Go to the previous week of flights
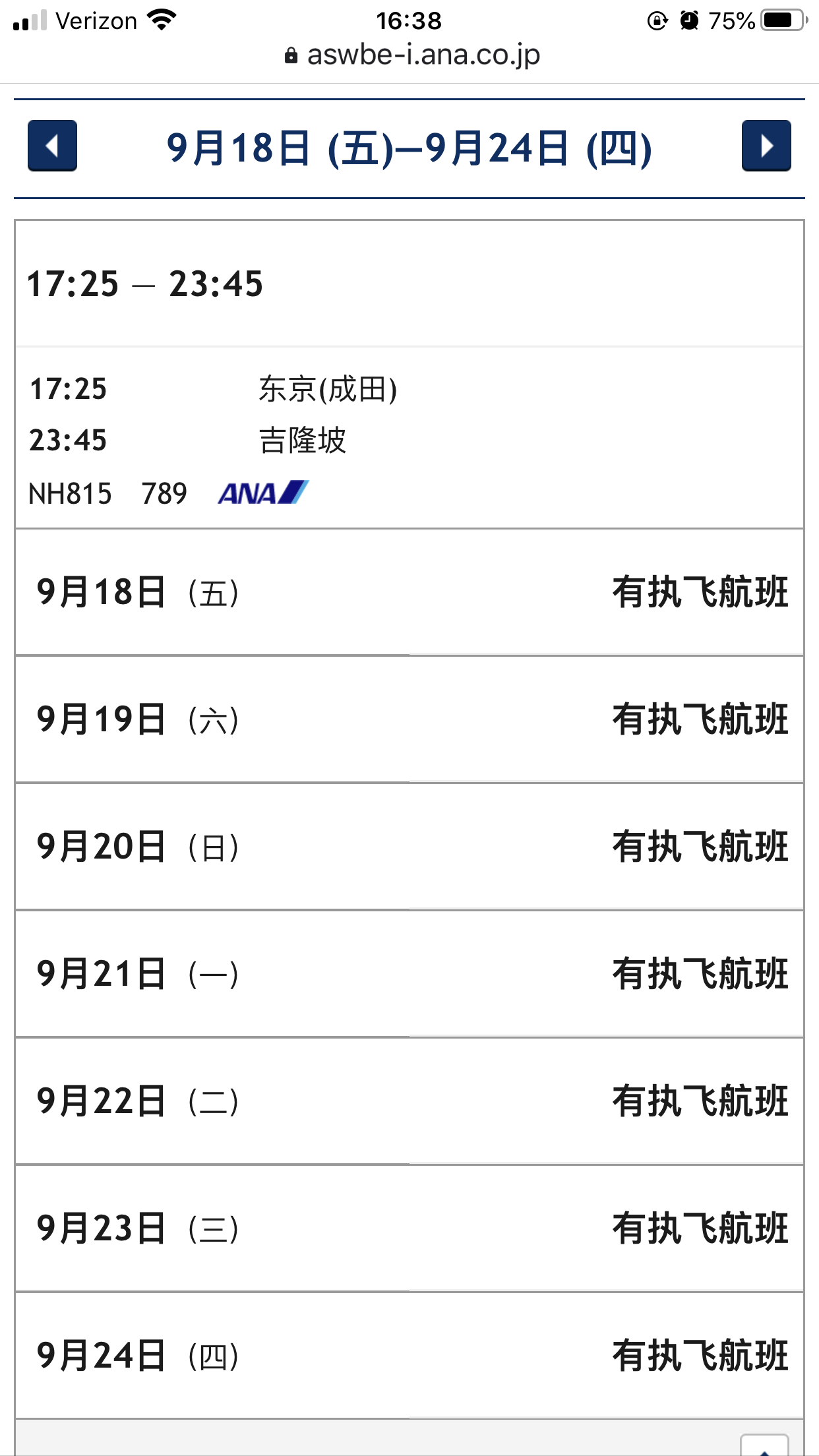Viewport: 819px width, 1456px height. click(x=52, y=146)
